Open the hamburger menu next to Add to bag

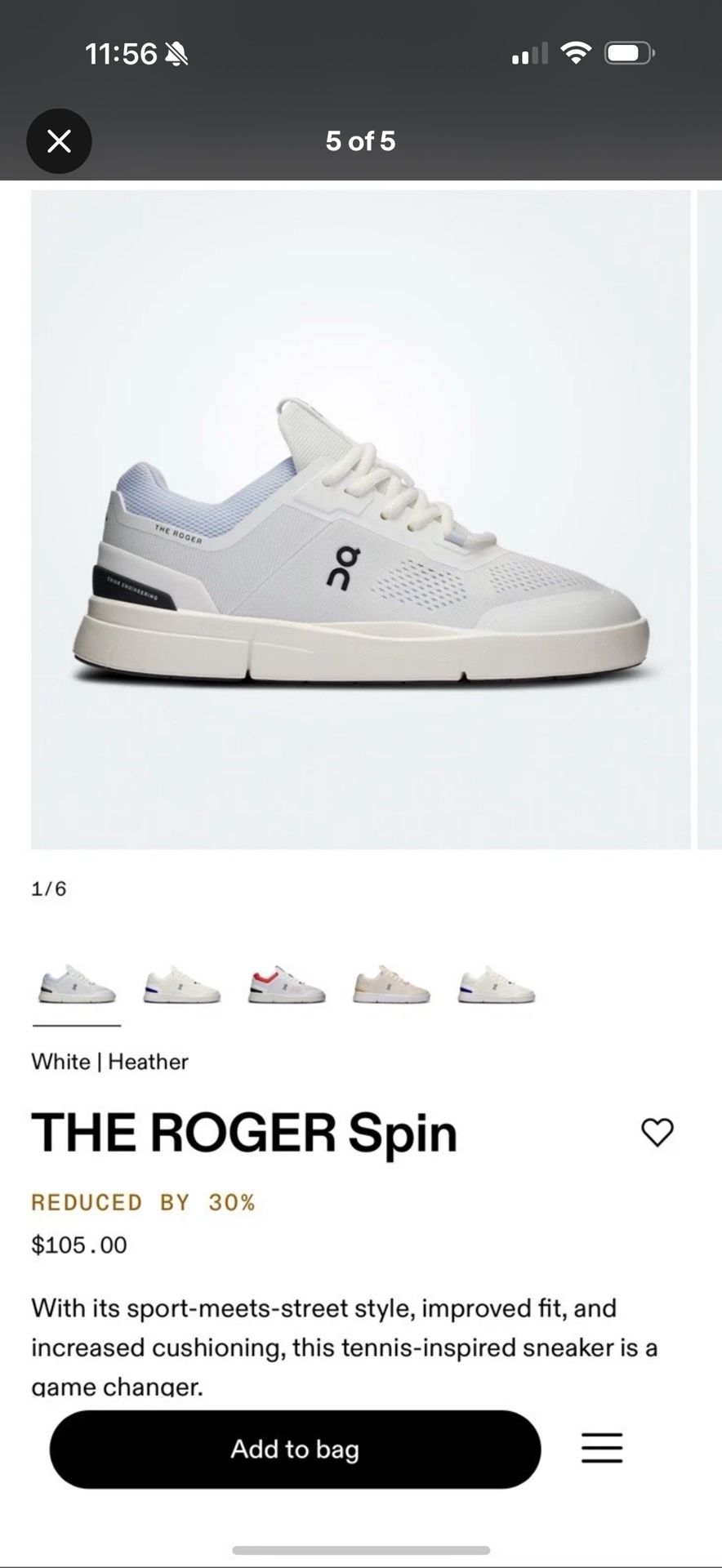tap(602, 1449)
